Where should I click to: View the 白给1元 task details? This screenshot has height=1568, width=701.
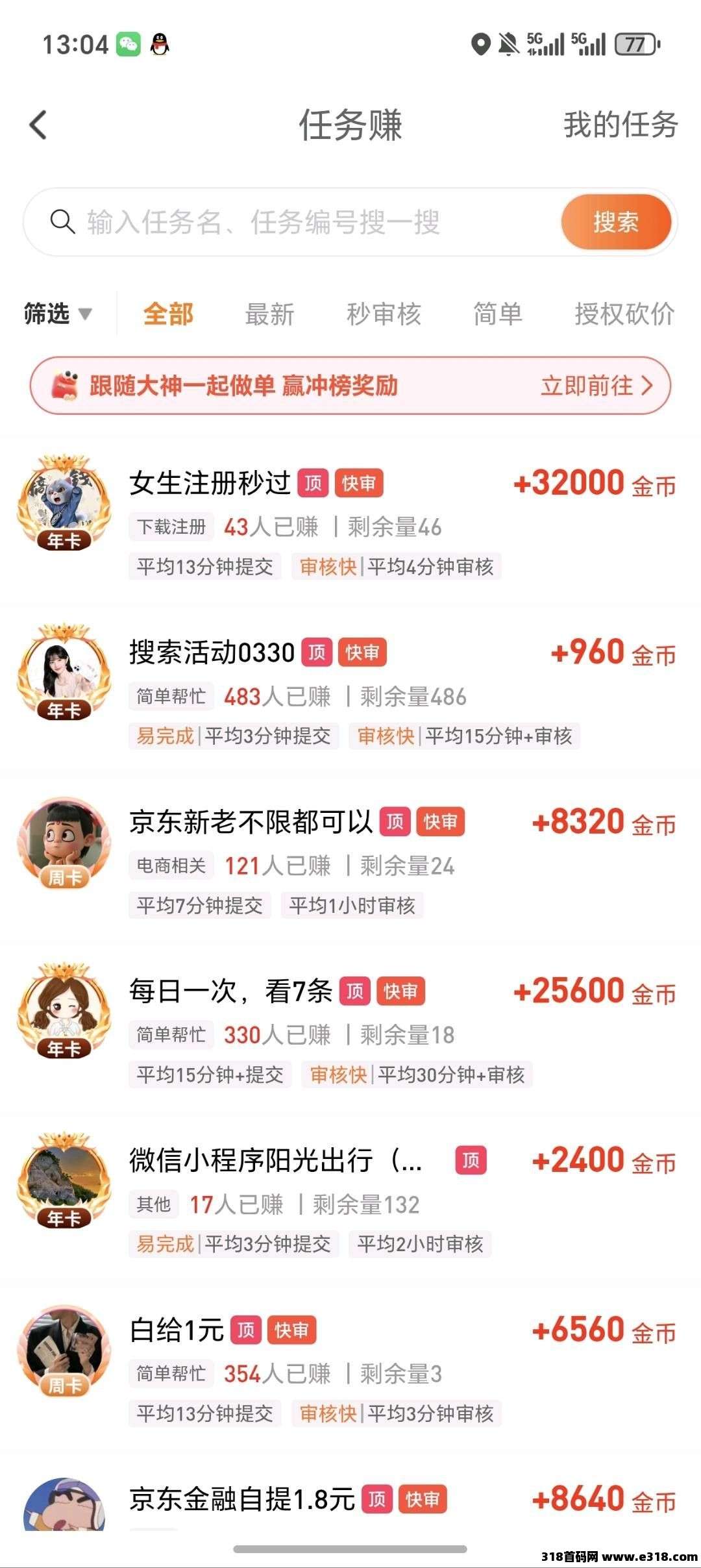click(x=177, y=1330)
